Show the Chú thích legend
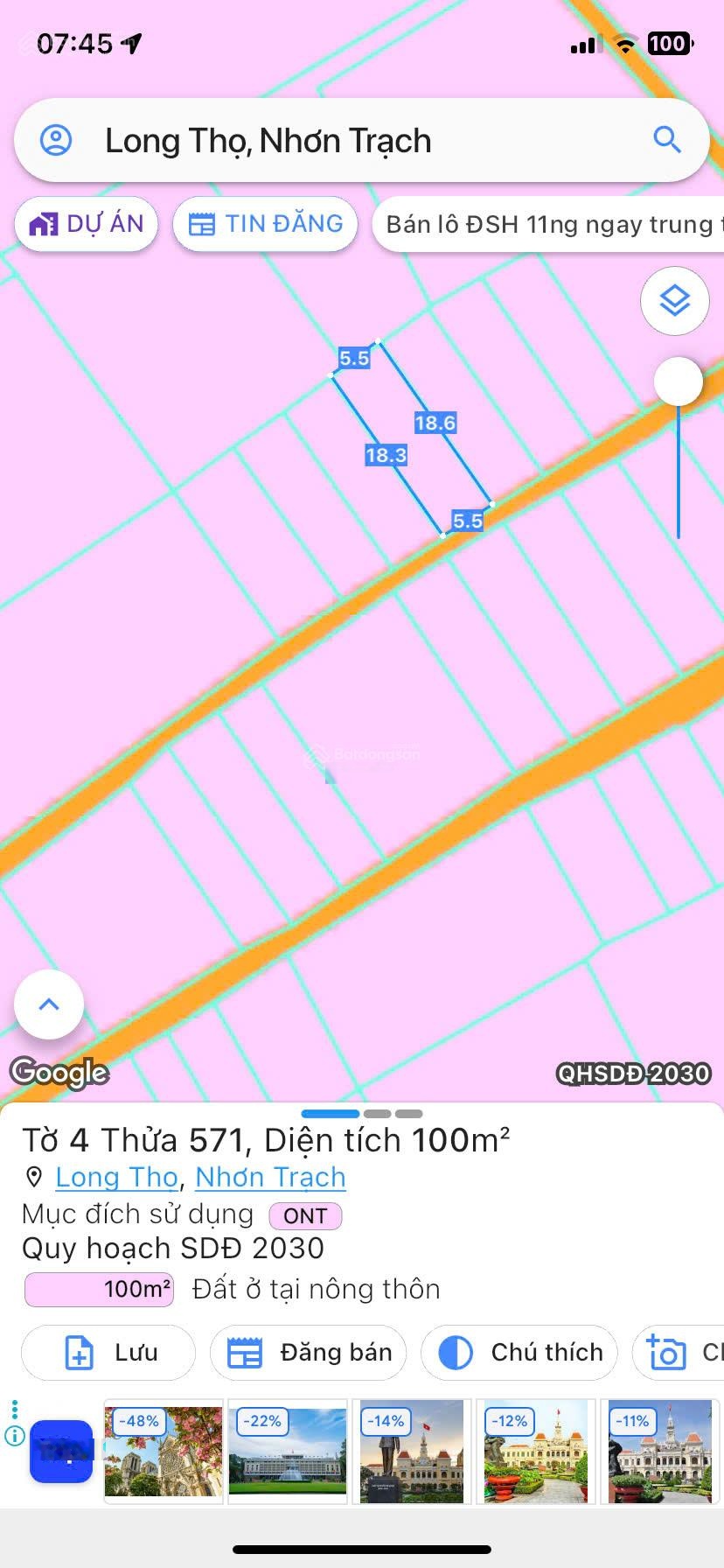 pos(519,1353)
